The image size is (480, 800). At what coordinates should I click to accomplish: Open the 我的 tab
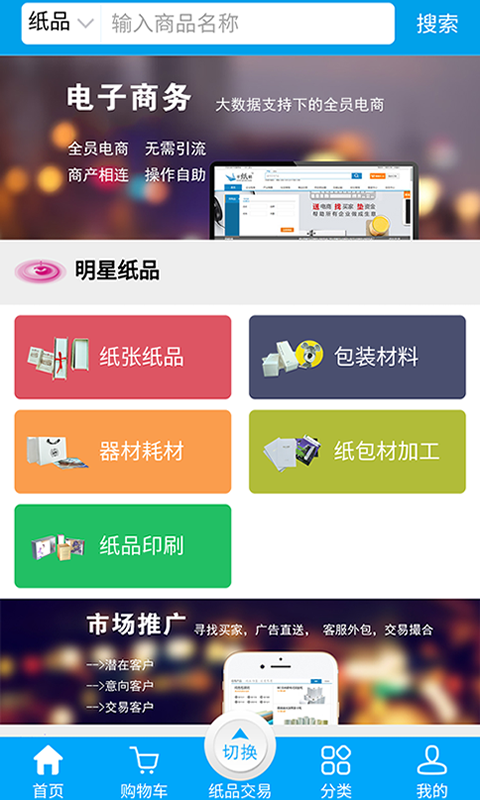[x=432, y=770]
